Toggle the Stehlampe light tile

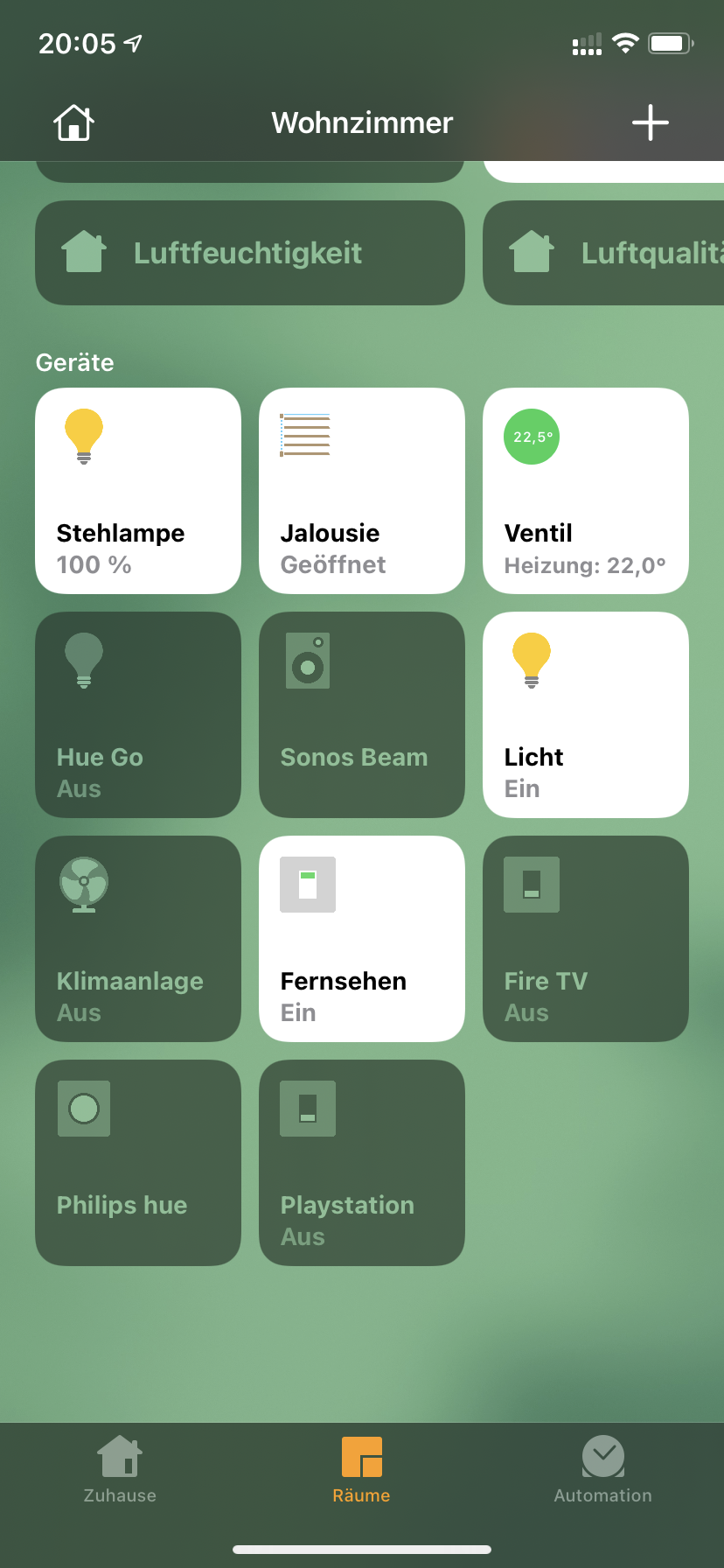138,491
